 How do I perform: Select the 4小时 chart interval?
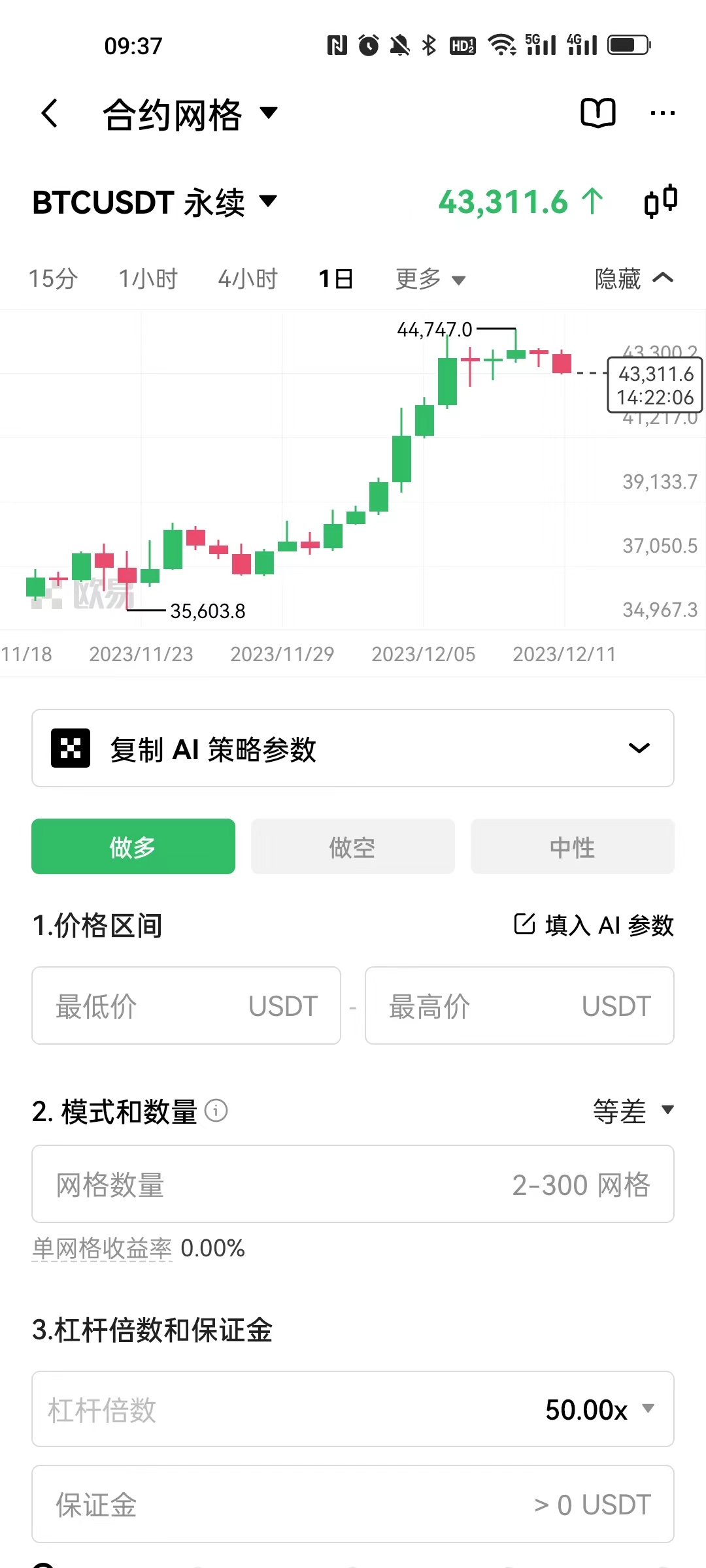tap(248, 279)
